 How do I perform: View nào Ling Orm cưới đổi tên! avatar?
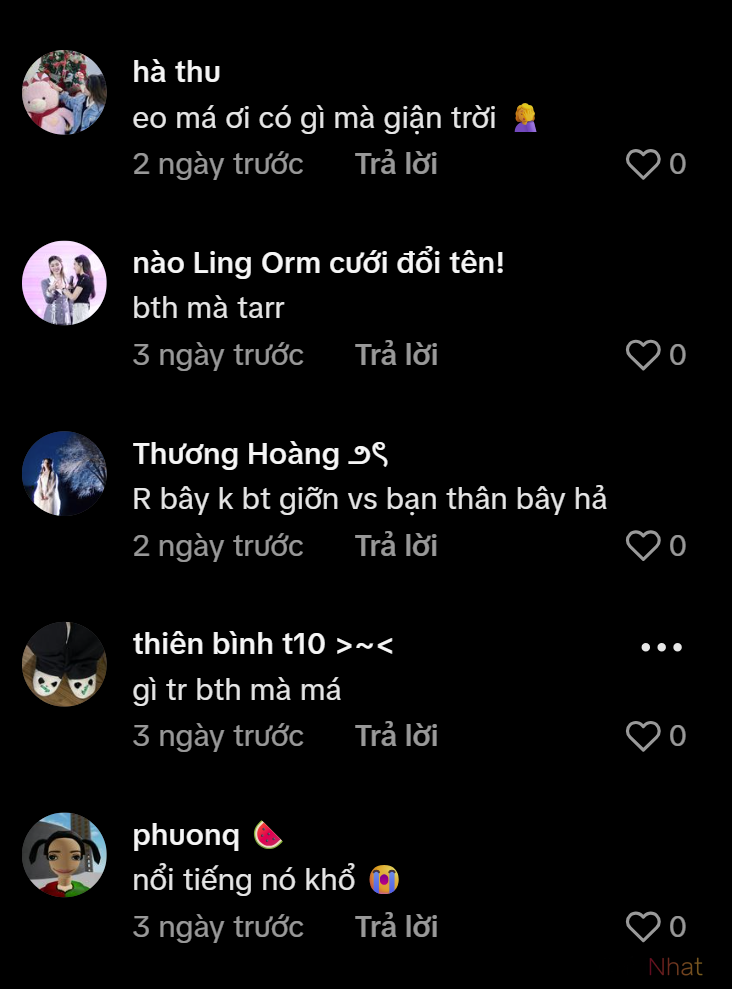pos(64,283)
